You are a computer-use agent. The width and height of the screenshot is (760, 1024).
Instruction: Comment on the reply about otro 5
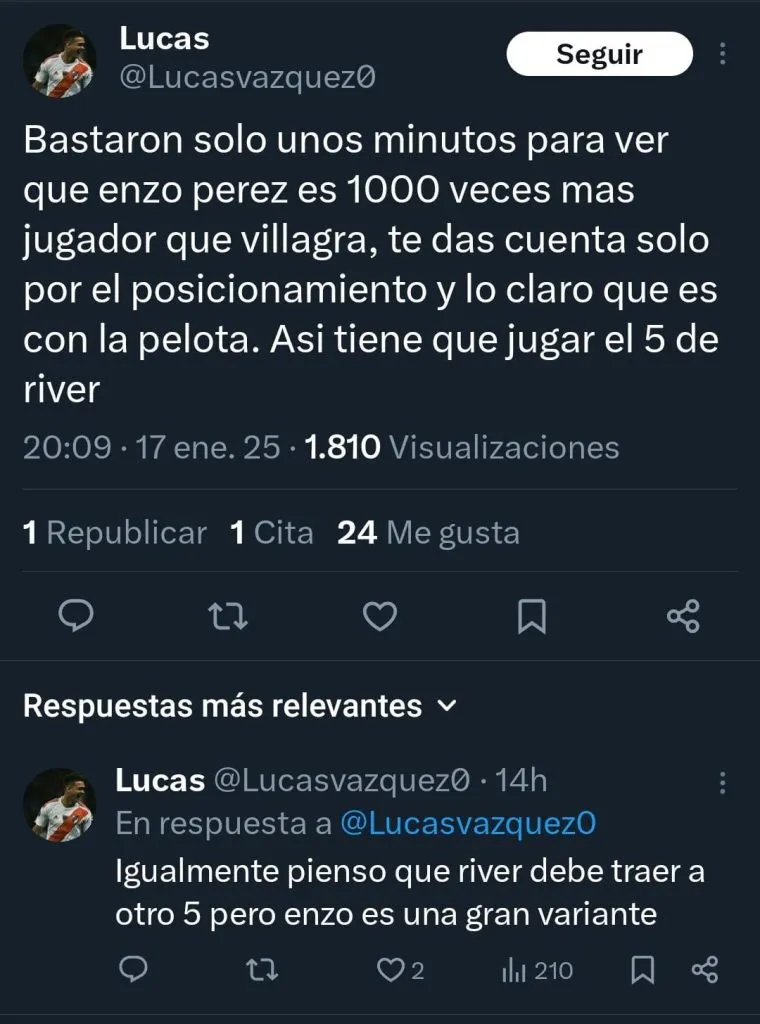(133, 969)
